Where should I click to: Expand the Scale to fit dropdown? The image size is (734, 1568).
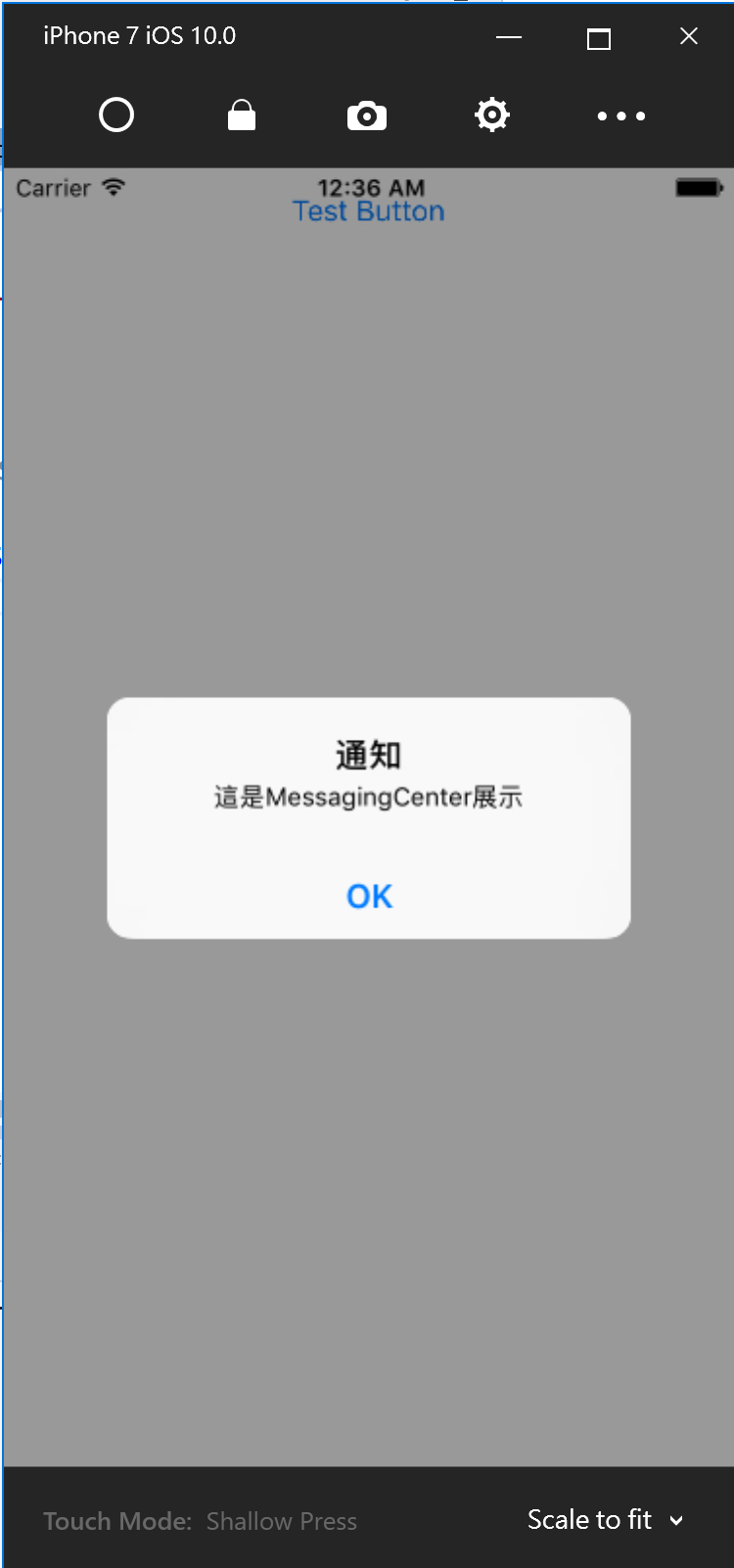click(606, 1519)
